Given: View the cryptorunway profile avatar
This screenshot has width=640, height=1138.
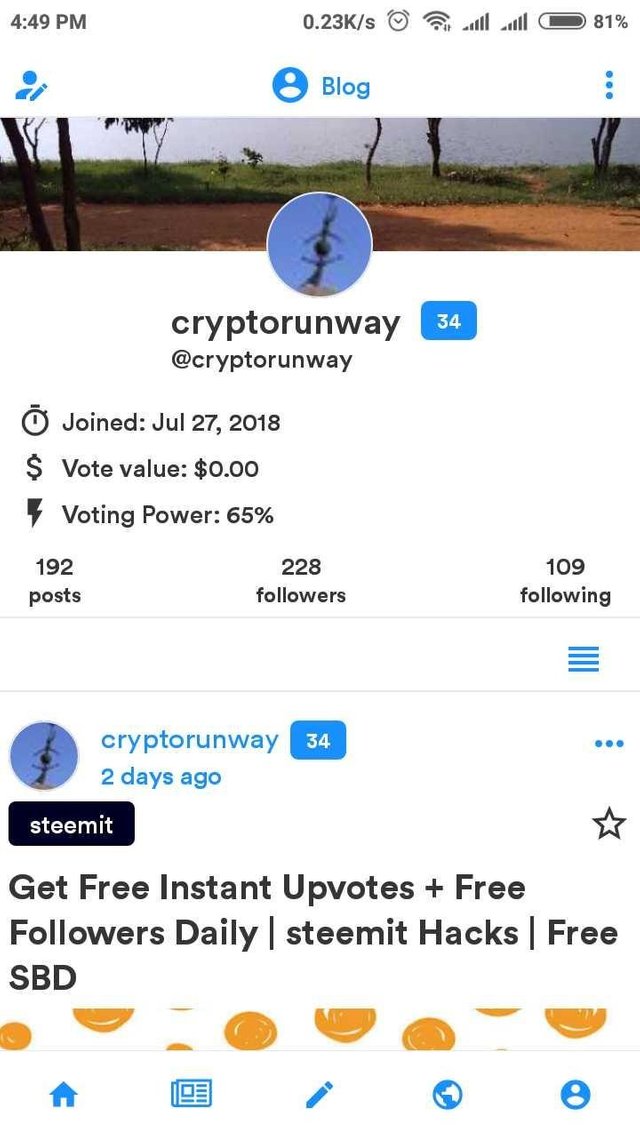Looking at the screenshot, I should click(320, 245).
